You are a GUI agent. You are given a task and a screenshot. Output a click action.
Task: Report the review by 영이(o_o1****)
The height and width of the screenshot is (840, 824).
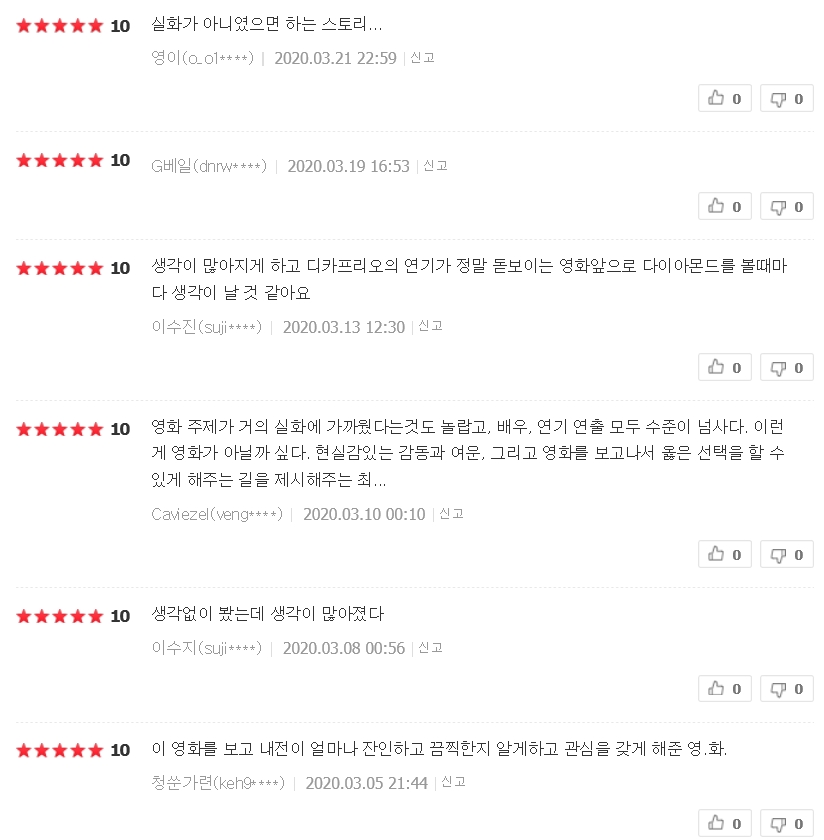pos(422,58)
